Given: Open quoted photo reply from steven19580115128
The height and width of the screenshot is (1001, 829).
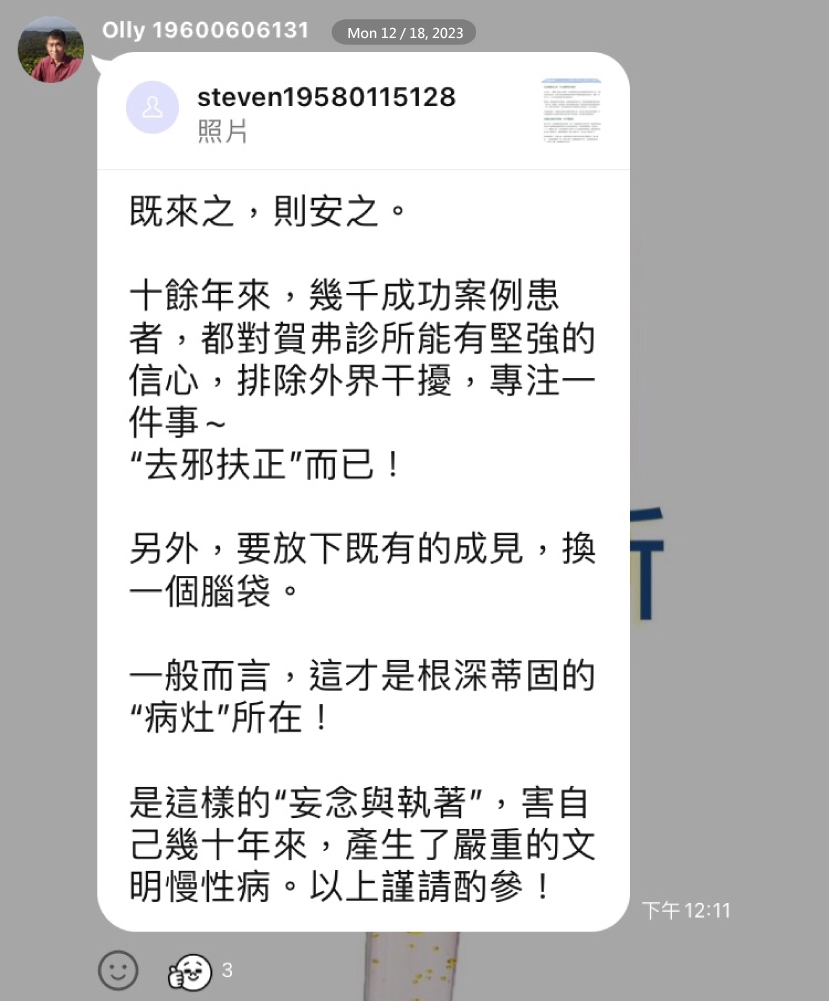Looking at the screenshot, I should coord(571,112).
